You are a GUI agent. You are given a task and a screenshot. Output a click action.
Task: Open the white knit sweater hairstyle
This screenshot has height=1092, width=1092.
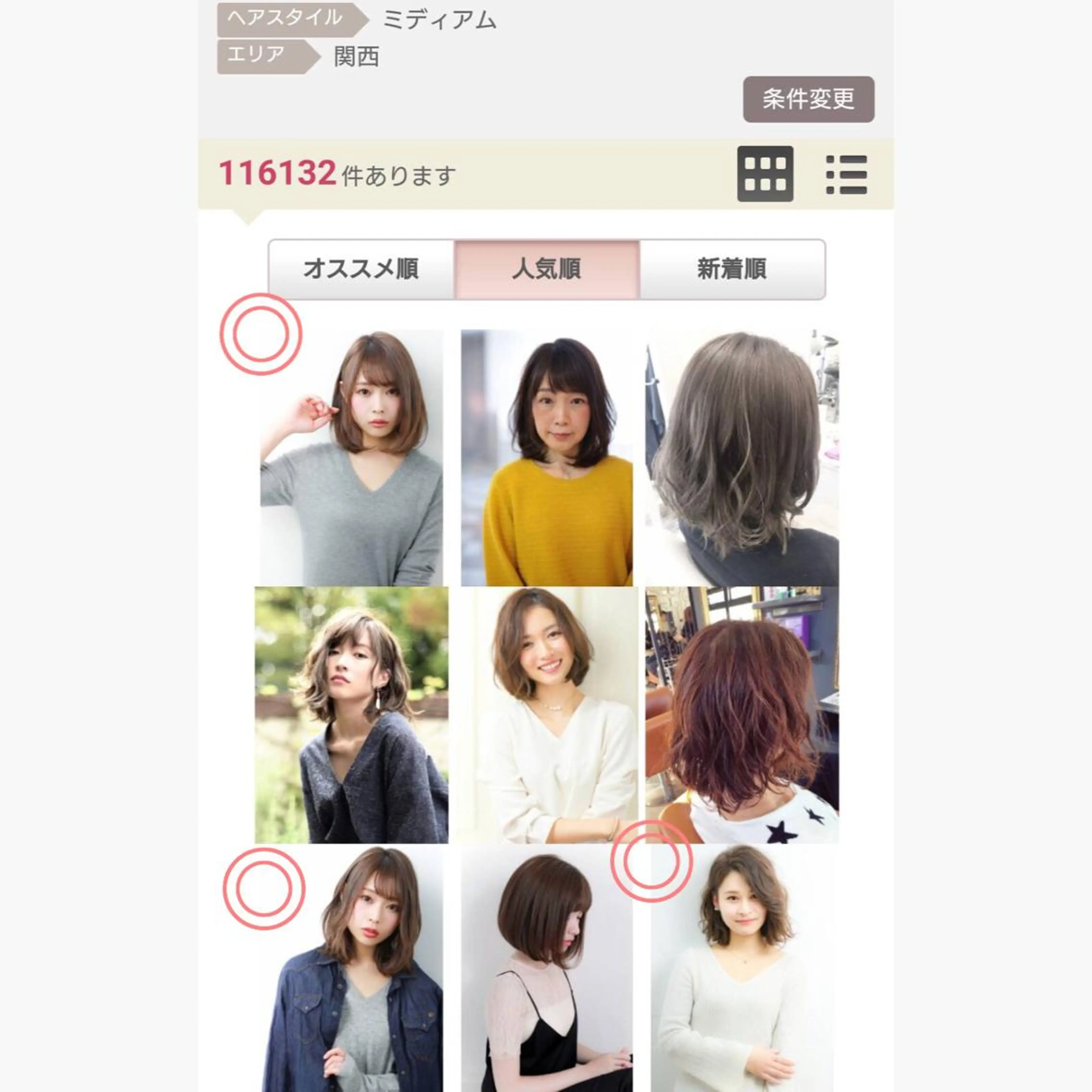[742, 969]
